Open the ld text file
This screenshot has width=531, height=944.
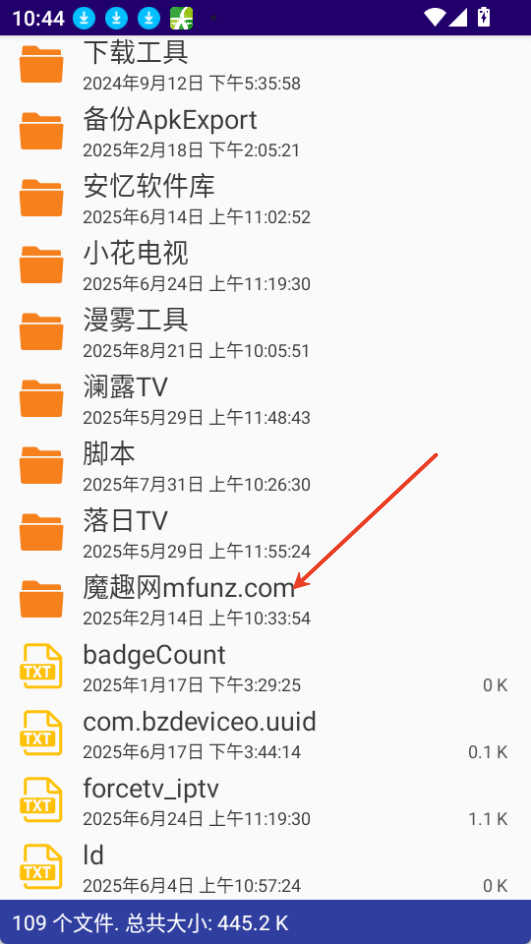point(266,866)
